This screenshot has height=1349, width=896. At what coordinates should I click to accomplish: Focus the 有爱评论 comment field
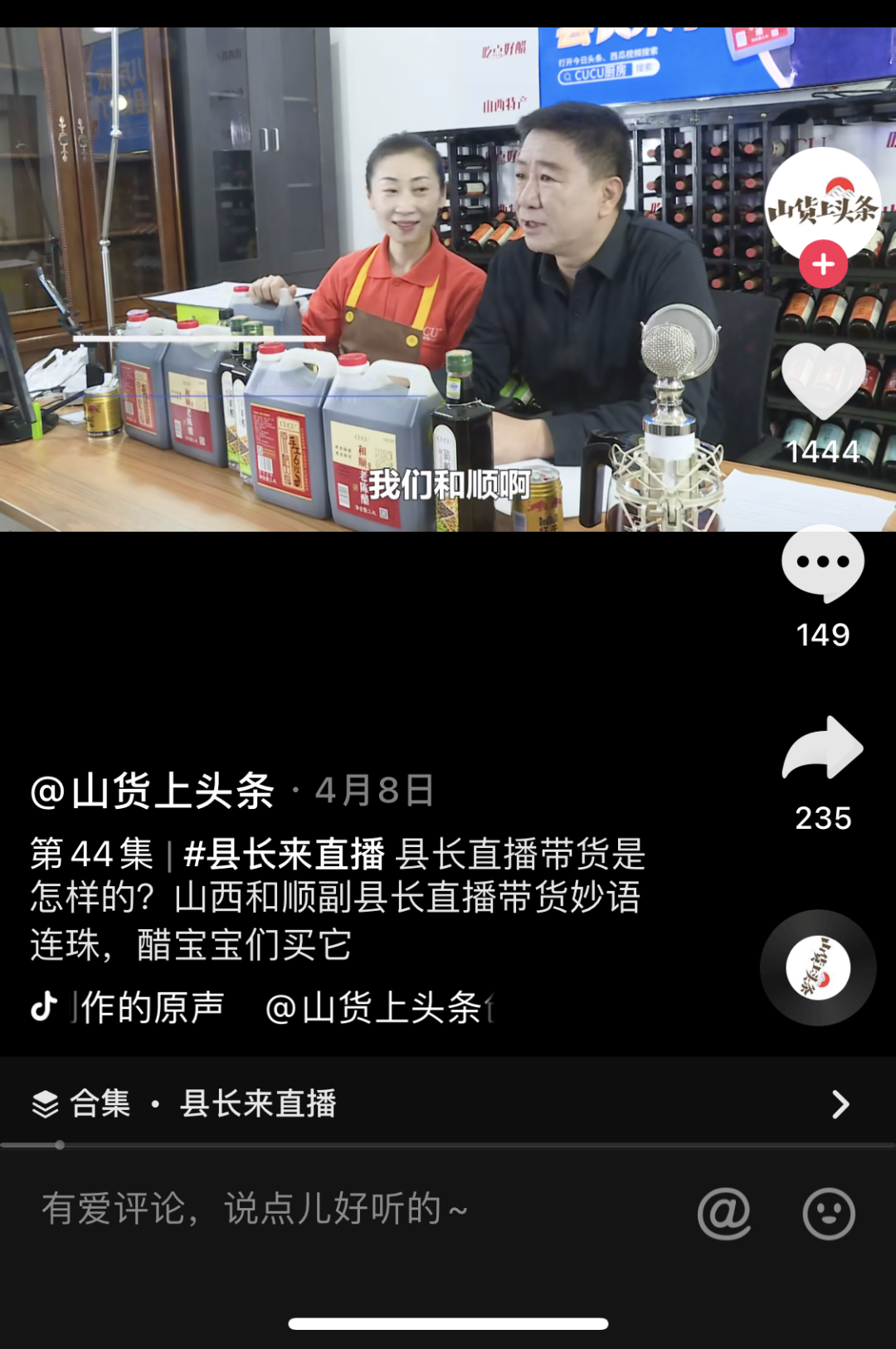tap(332, 1210)
